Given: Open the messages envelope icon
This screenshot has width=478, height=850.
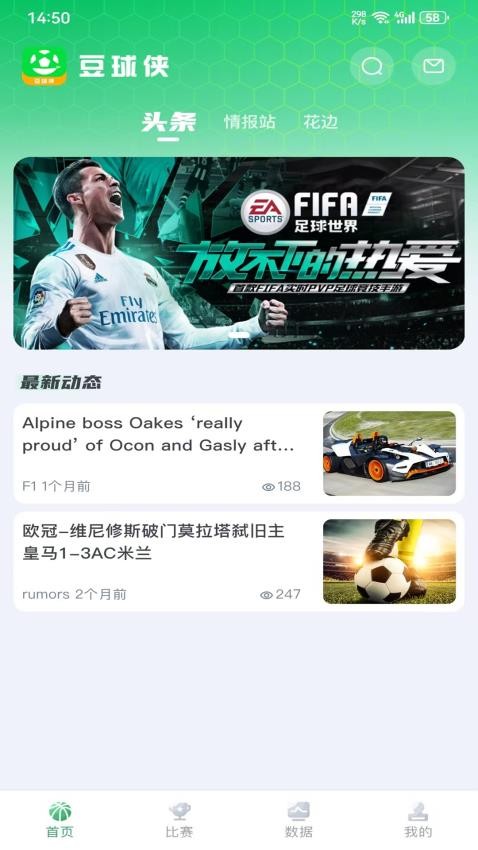Looking at the screenshot, I should (x=433, y=66).
